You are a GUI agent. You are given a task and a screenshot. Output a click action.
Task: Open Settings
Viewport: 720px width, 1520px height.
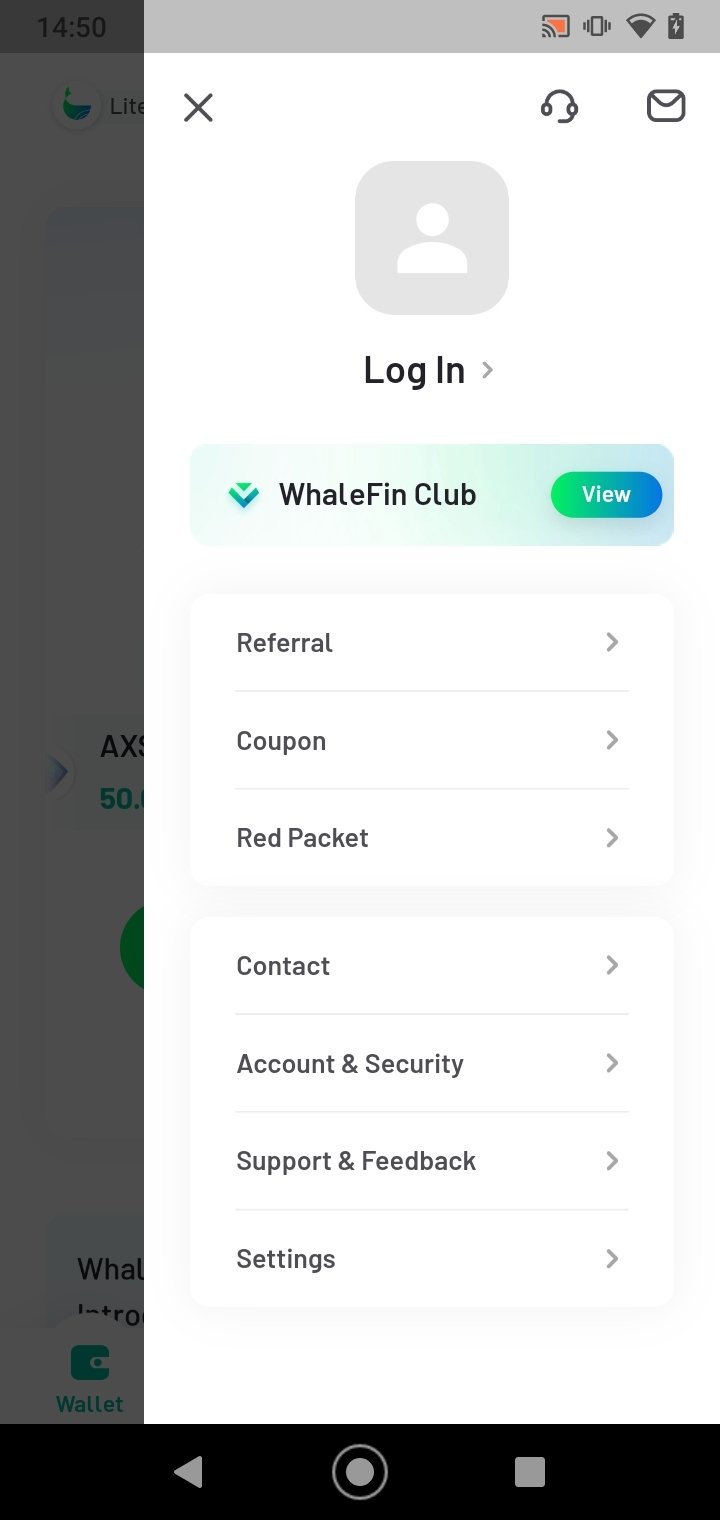click(432, 1259)
